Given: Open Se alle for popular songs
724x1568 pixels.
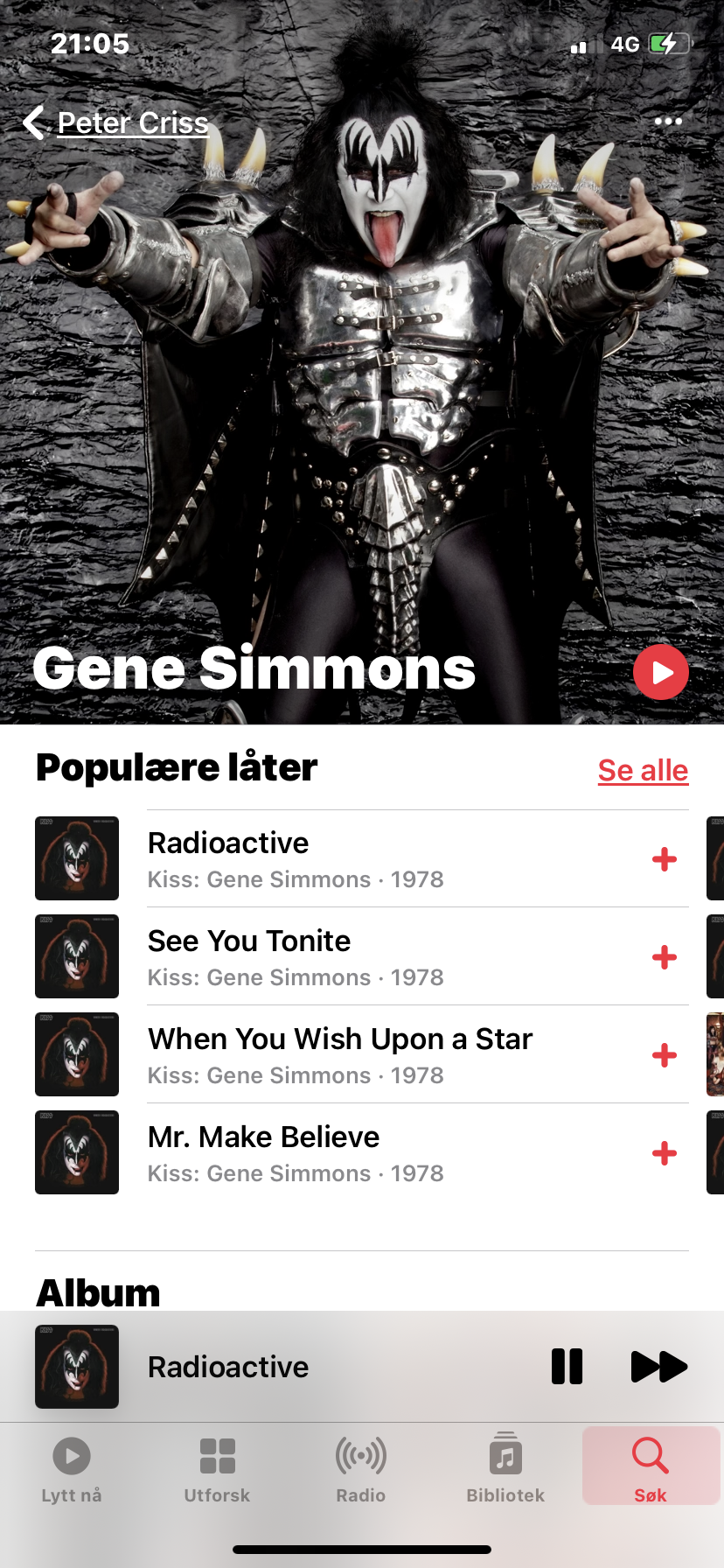Looking at the screenshot, I should (x=643, y=770).
